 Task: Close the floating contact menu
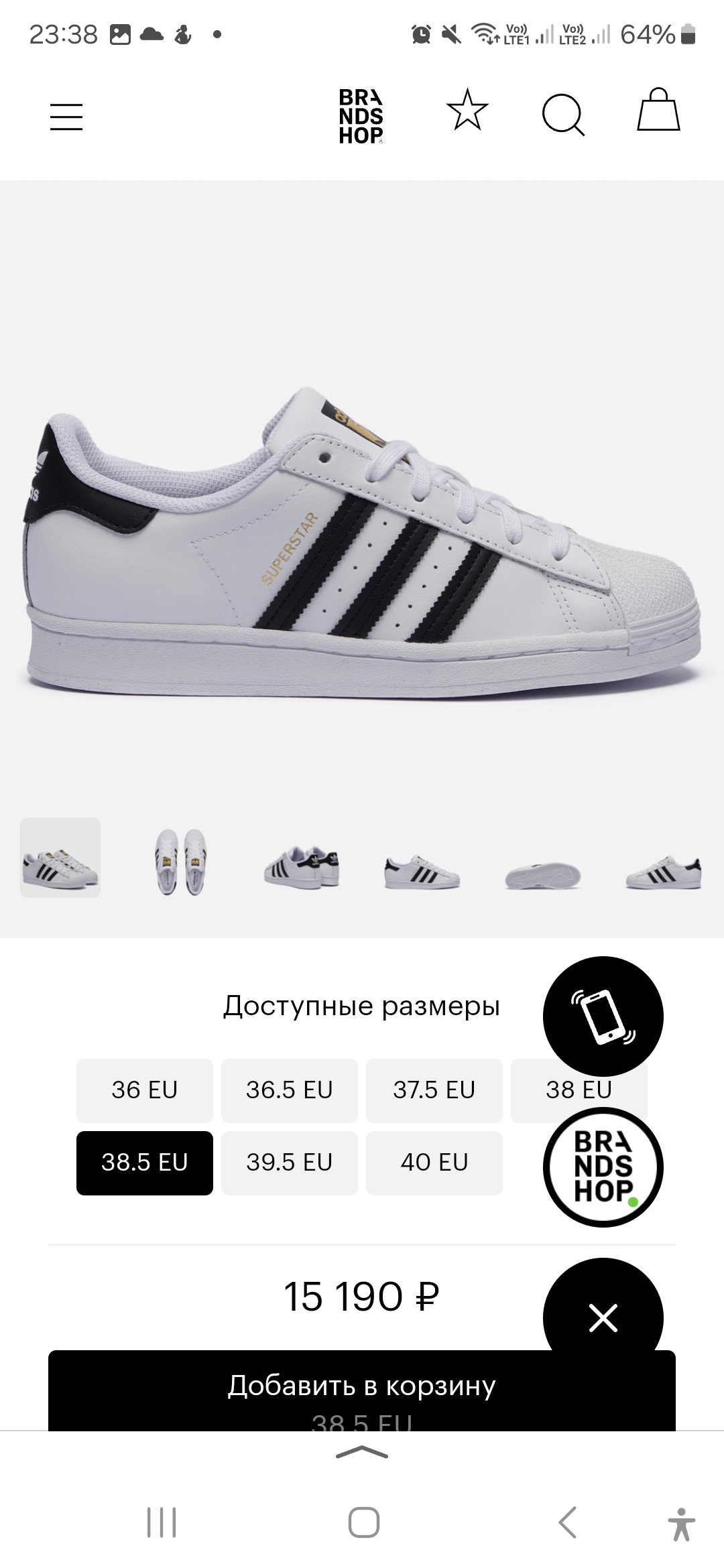603,1318
